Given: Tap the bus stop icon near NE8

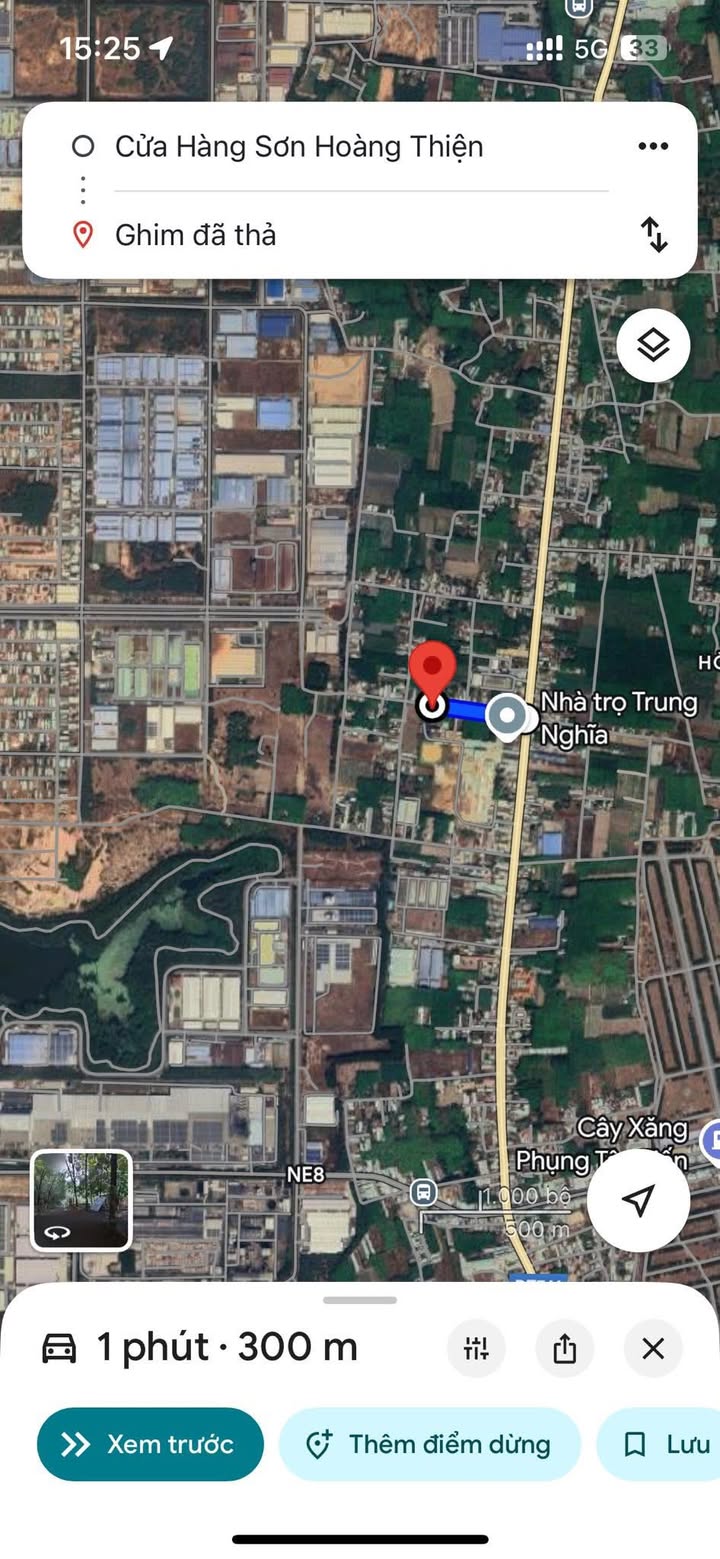Looking at the screenshot, I should pyautogui.click(x=423, y=1191).
